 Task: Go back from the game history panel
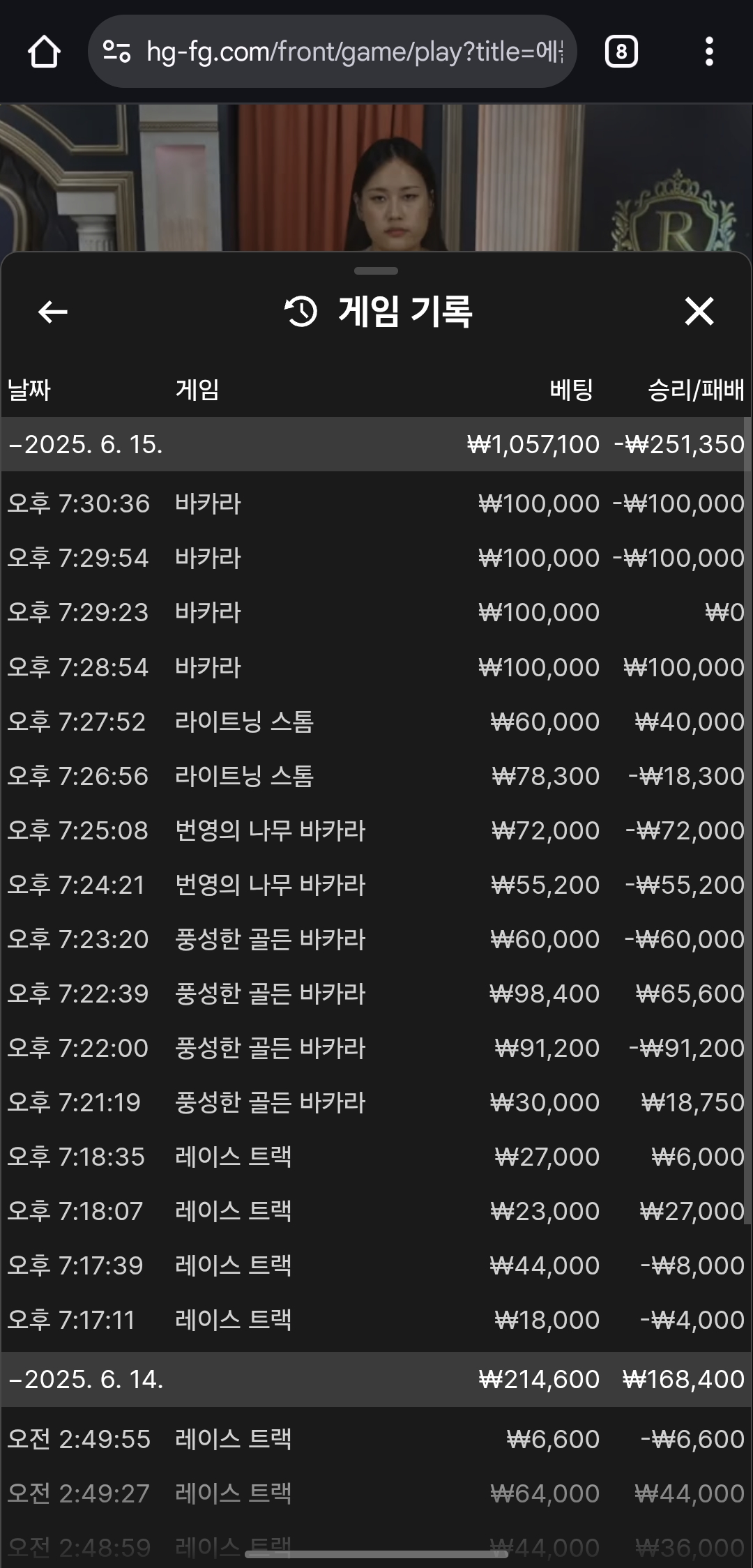click(x=53, y=312)
